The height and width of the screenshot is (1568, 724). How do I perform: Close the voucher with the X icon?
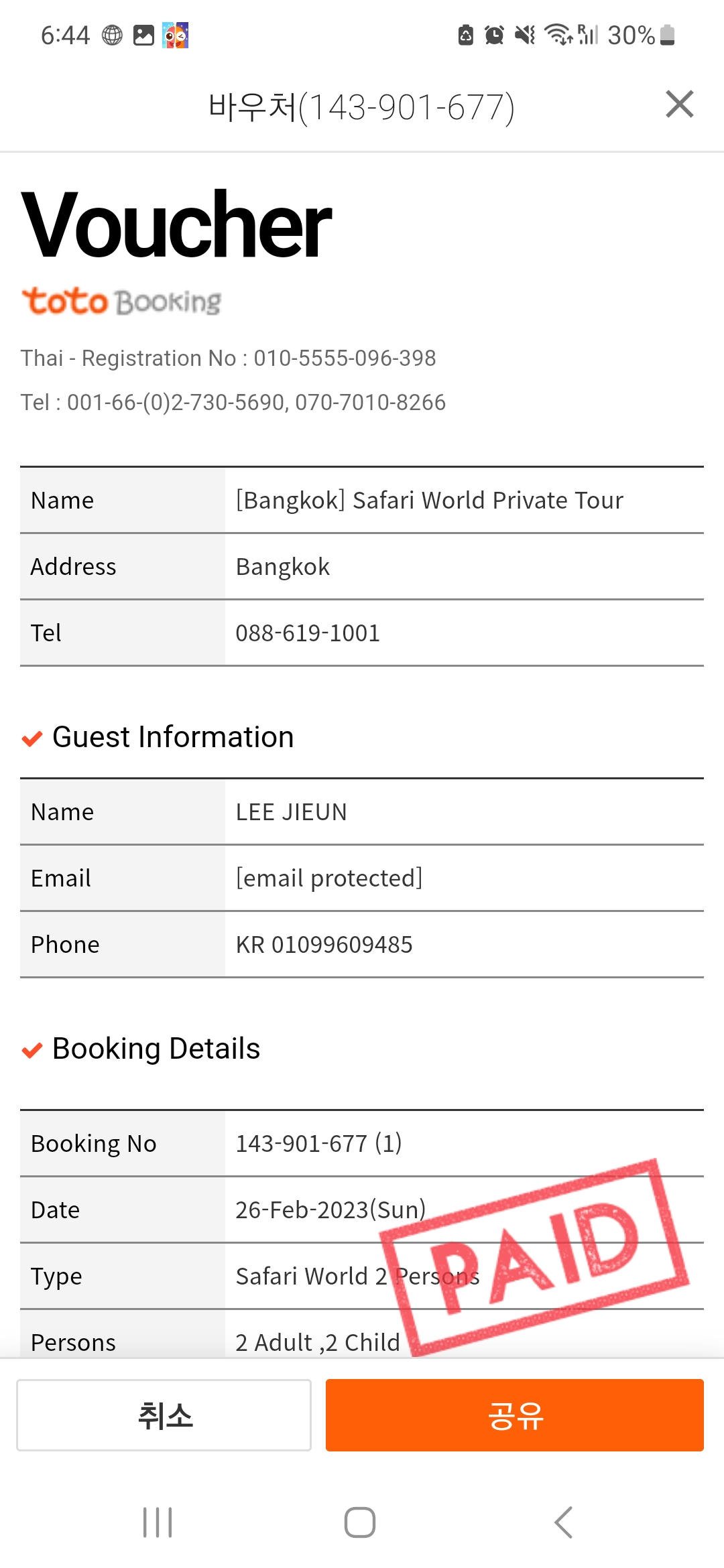click(x=679, y=105)
